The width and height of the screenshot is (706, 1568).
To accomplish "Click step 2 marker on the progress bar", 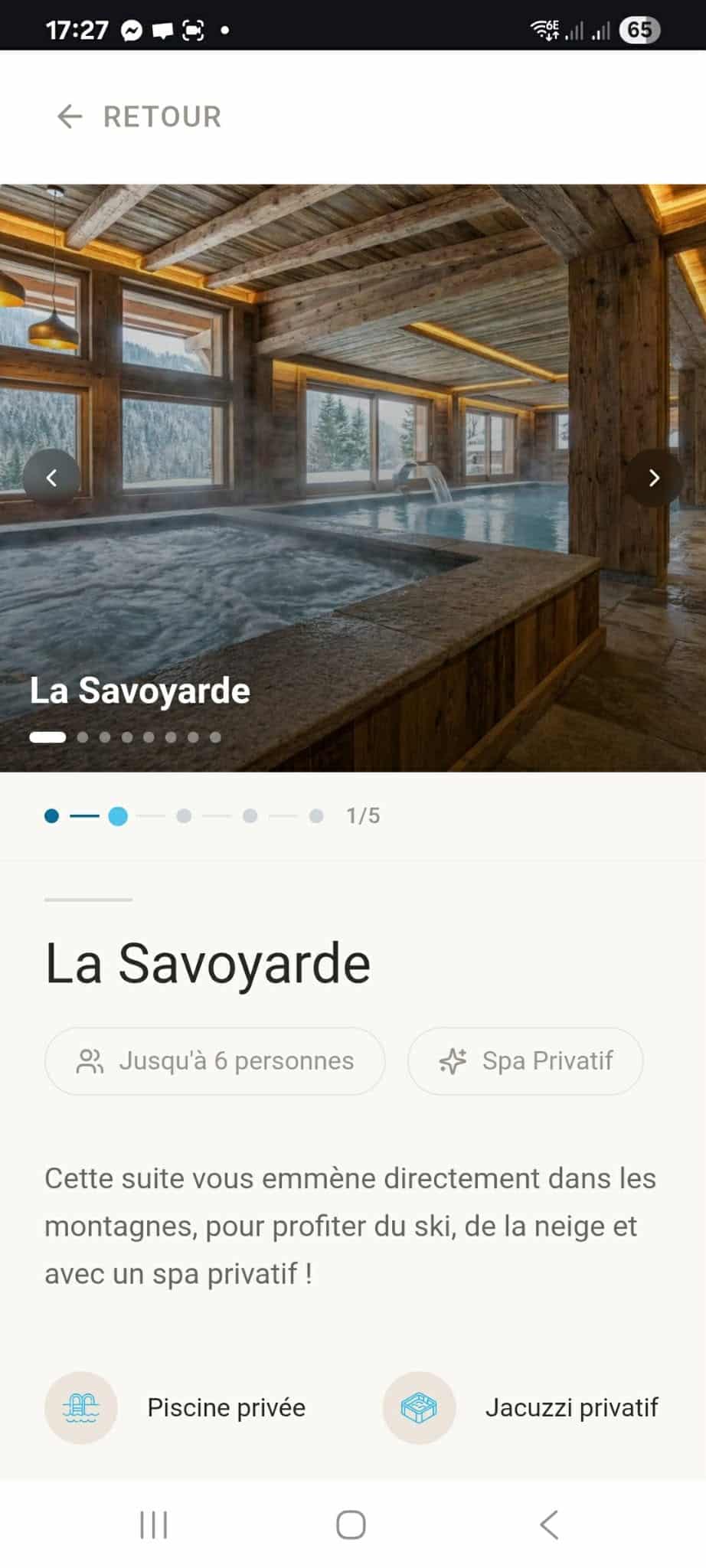I will click(x=119, y=816).
